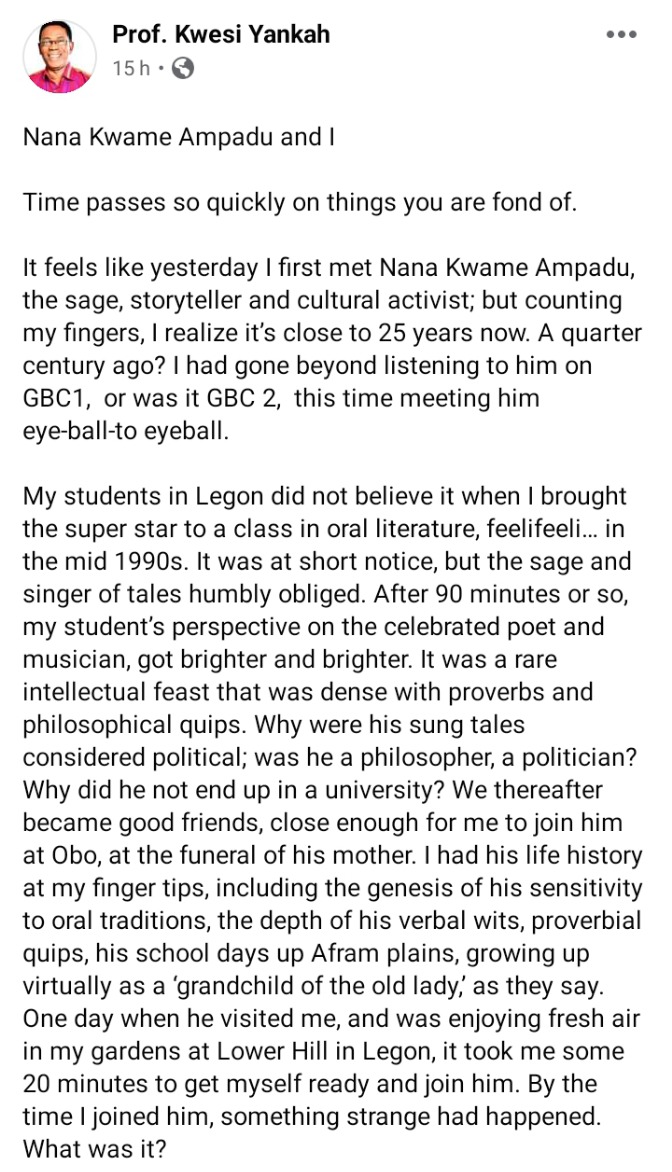
Task: Tap the Prof. Kwesi Yankah author name
Action: (x=221, y=34)
